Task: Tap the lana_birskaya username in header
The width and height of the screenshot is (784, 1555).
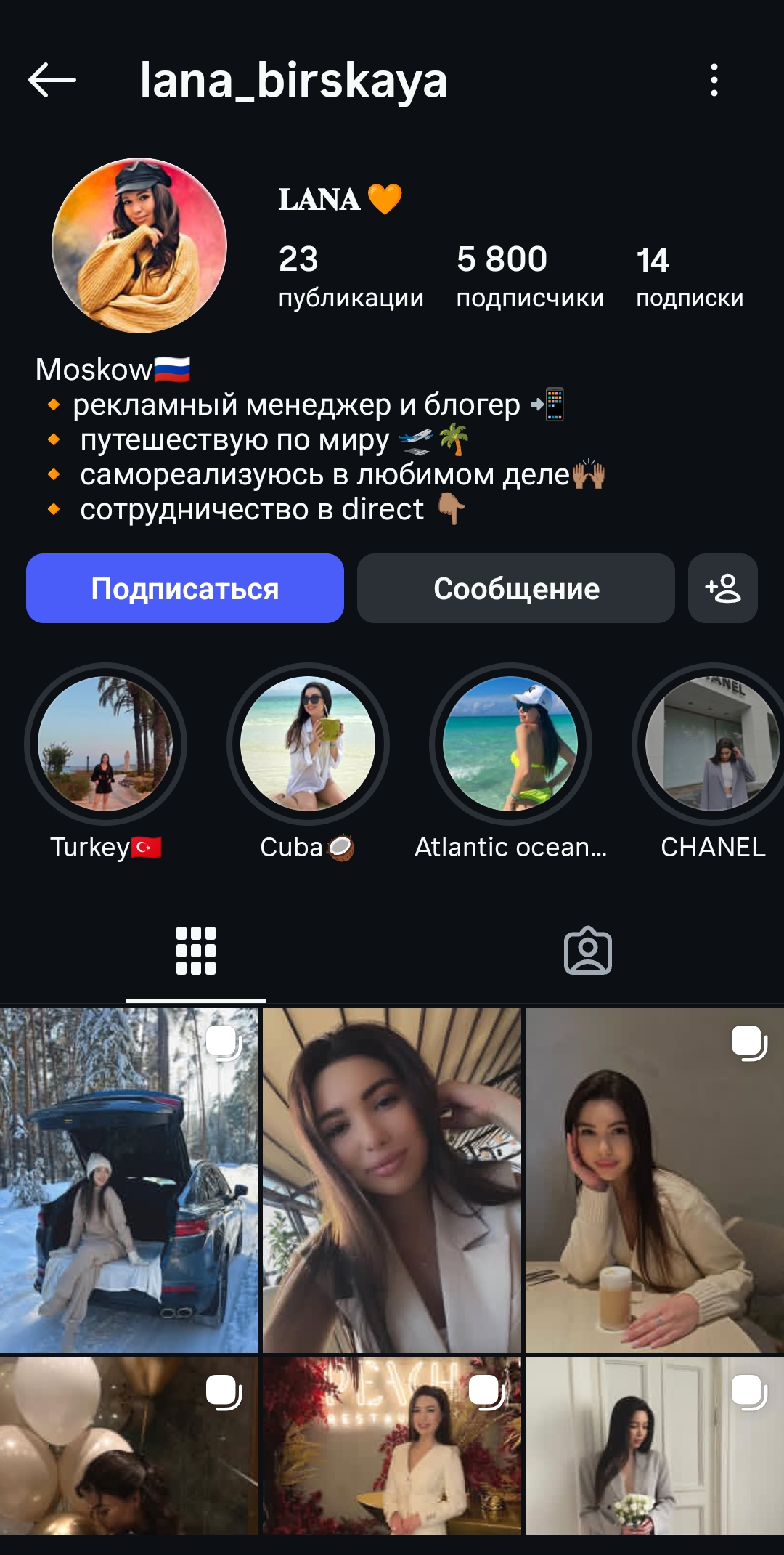Action: [x=293, y=82]
